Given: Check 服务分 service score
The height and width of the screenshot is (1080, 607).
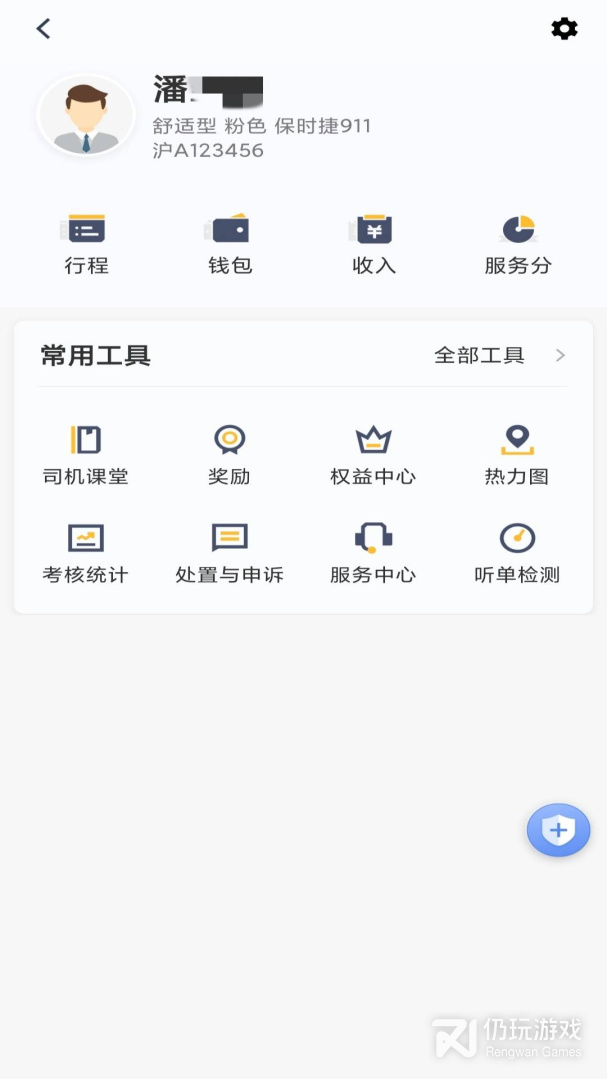Looking at the screenshot, I should pyautogui.click(x=517, y=244).
